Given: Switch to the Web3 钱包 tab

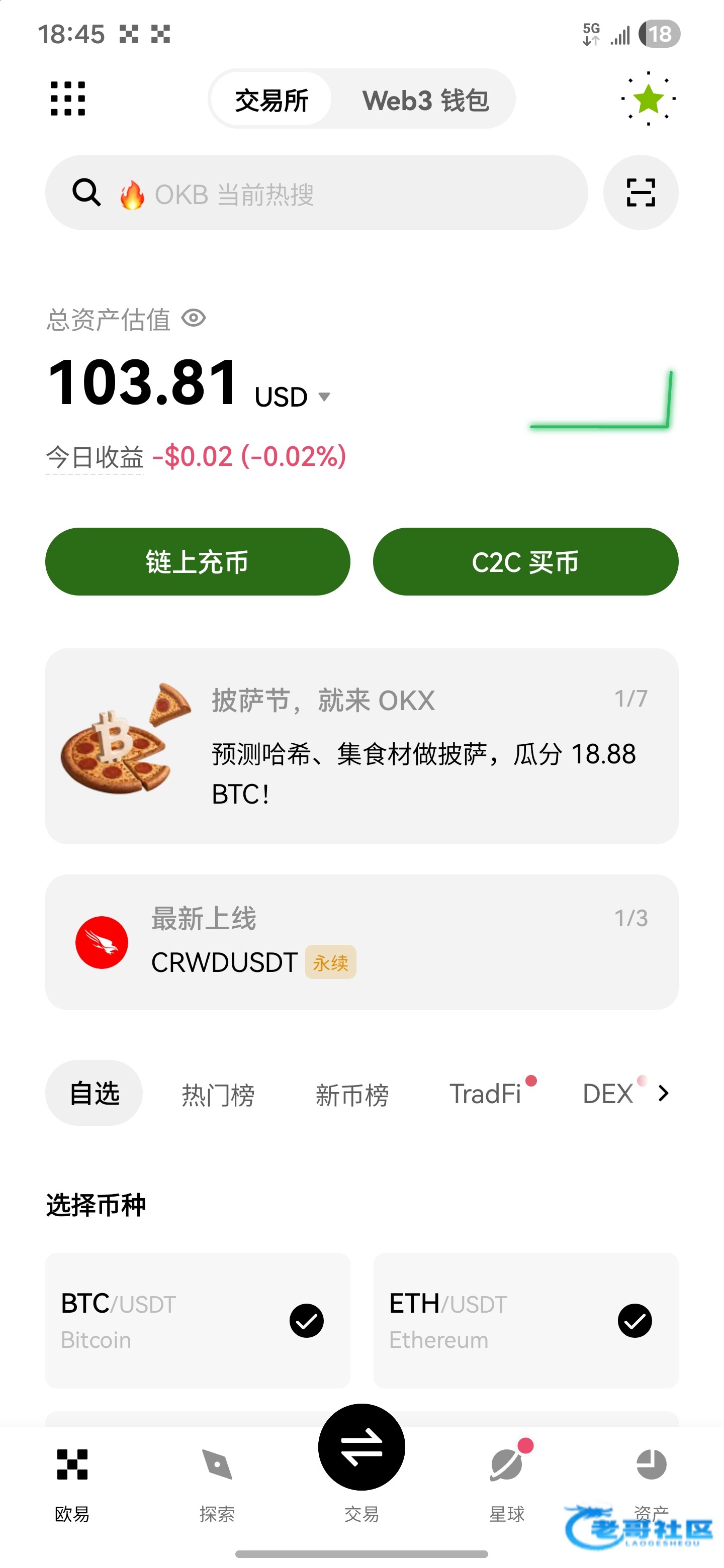Looking at the screenshot, I should pyautogui.click(x=425, y=101).
